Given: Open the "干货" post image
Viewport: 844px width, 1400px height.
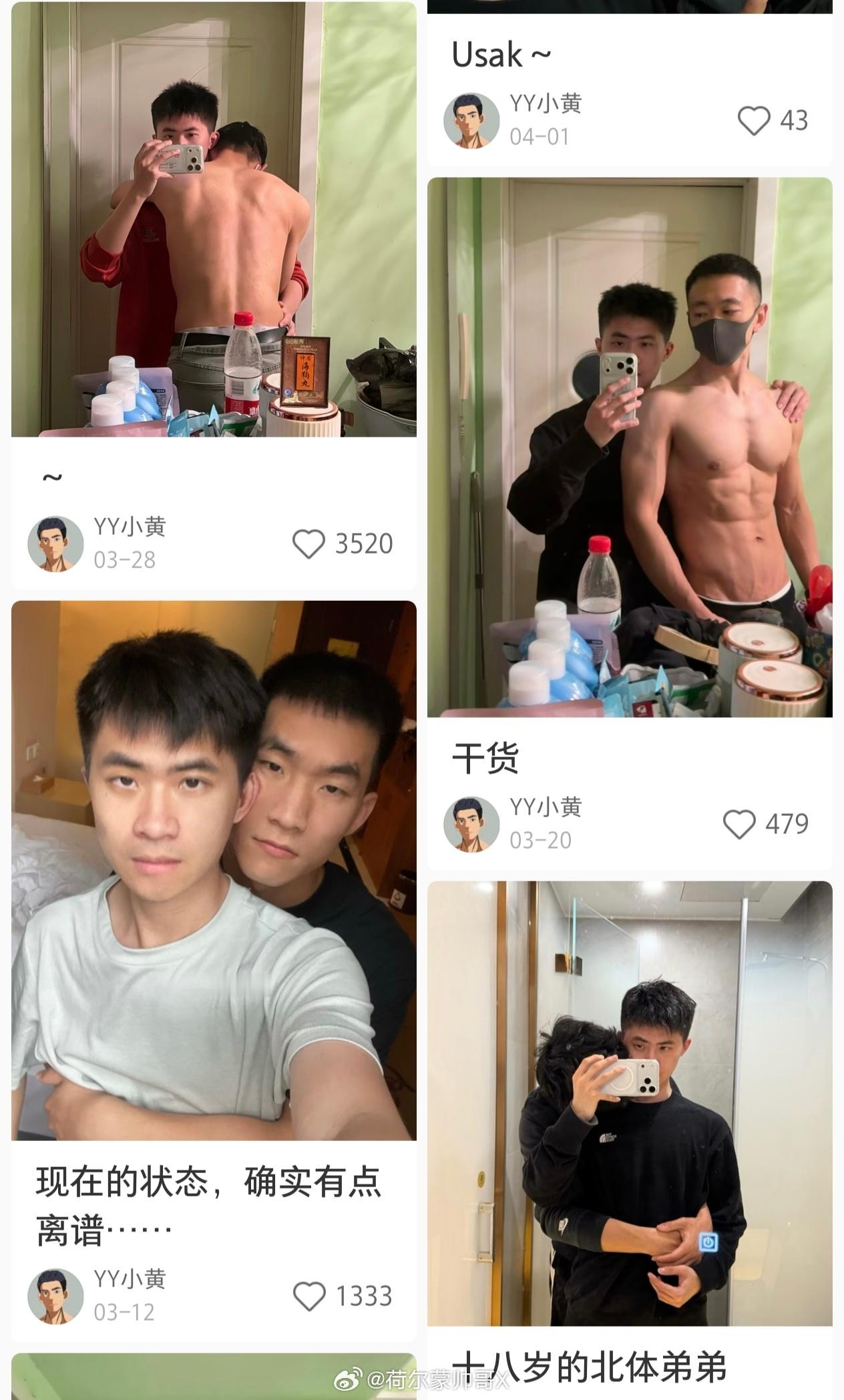Looking at the screenshot, I should coord(630,447).
